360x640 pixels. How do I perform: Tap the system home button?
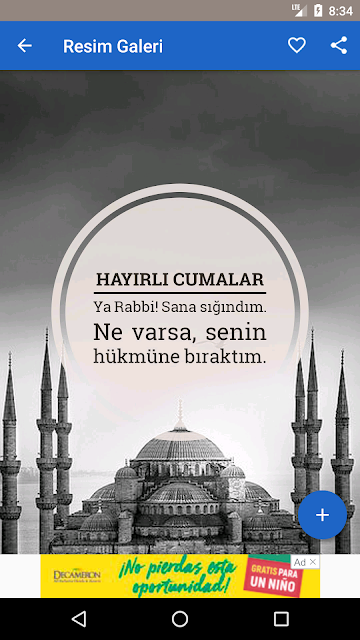pyautogui.click(x=180, y=619)
